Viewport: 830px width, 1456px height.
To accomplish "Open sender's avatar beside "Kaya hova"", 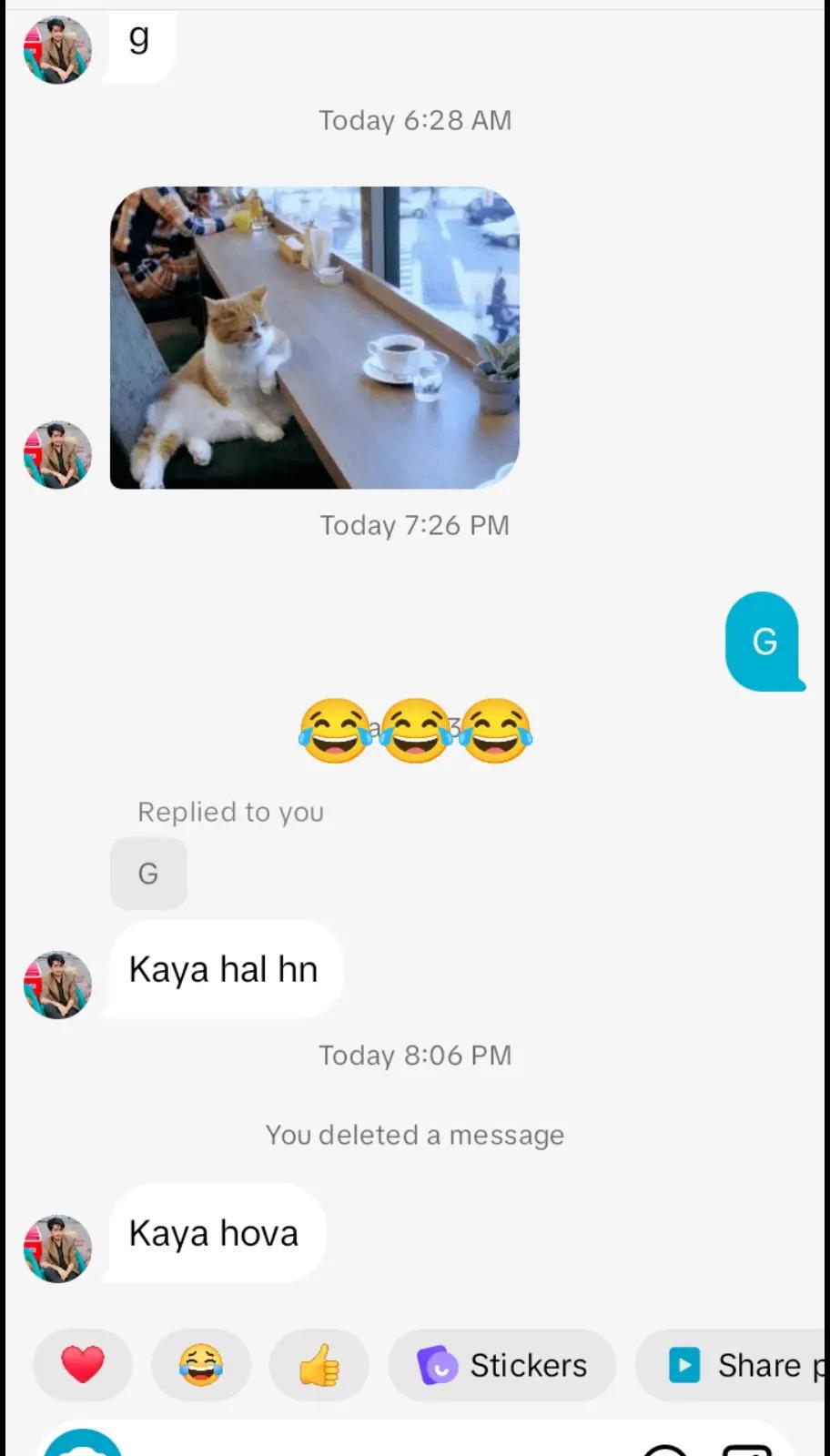I will click(57, 1249).
